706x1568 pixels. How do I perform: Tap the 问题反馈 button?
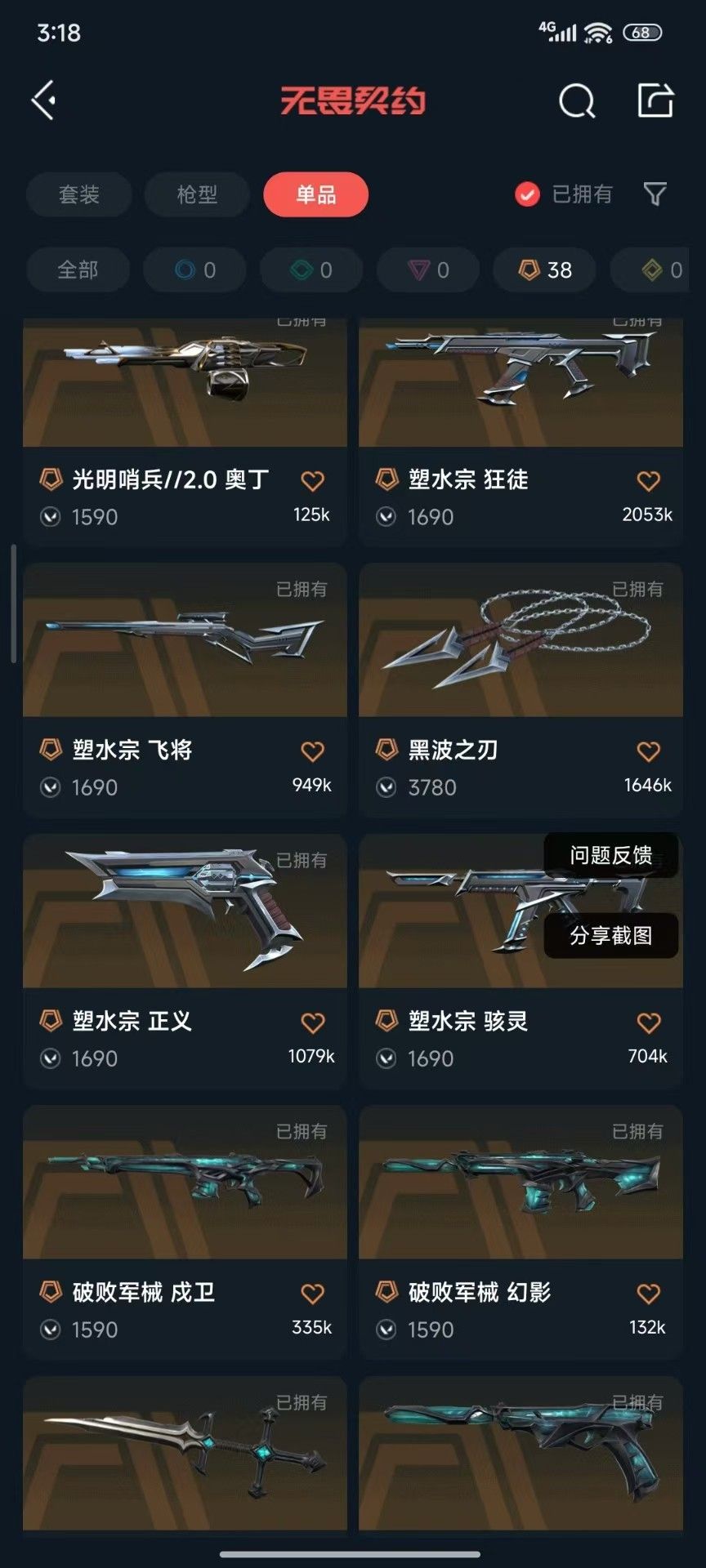pyautogui.click(x=611, y=855)
